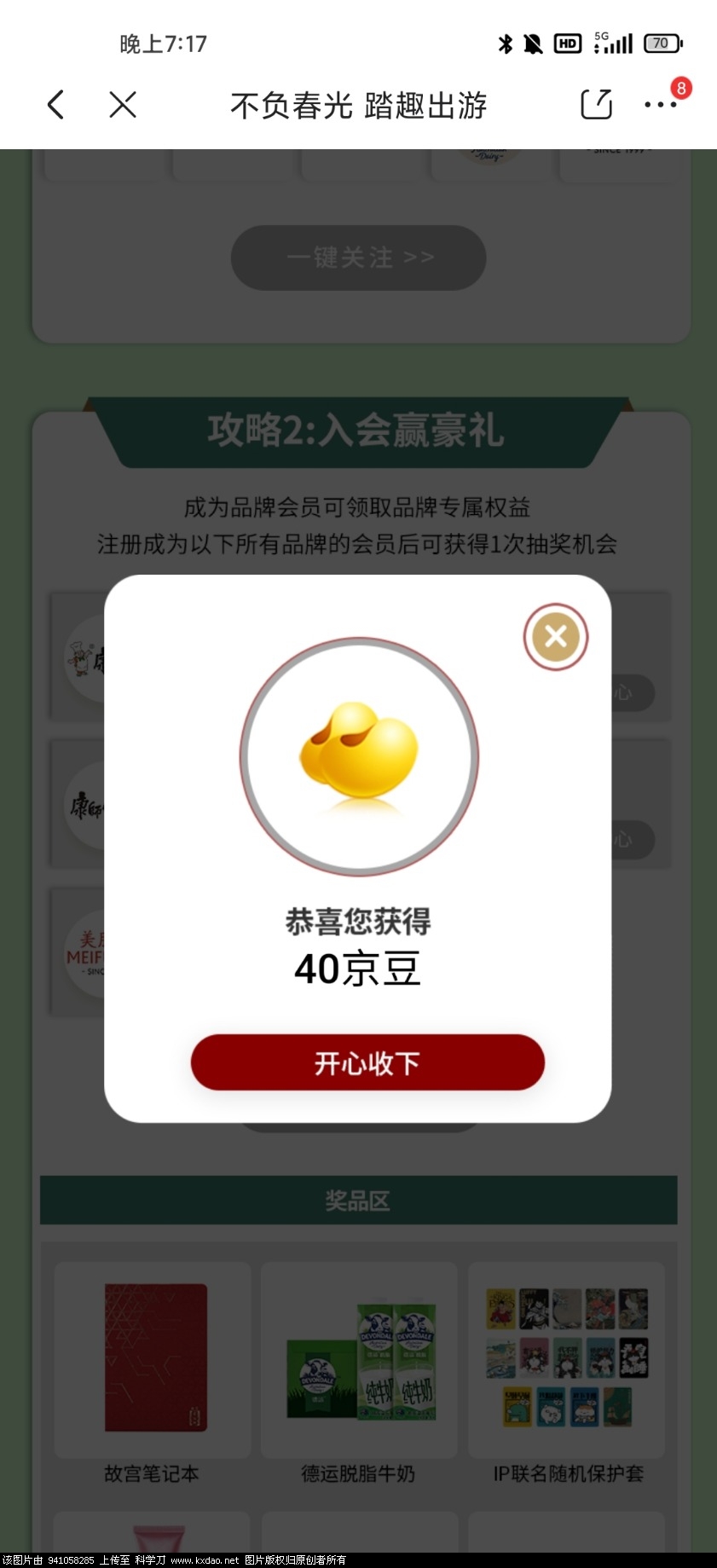Tap the muted notification icon in status bar
The image size is (717, 1568).
point(534,42)
